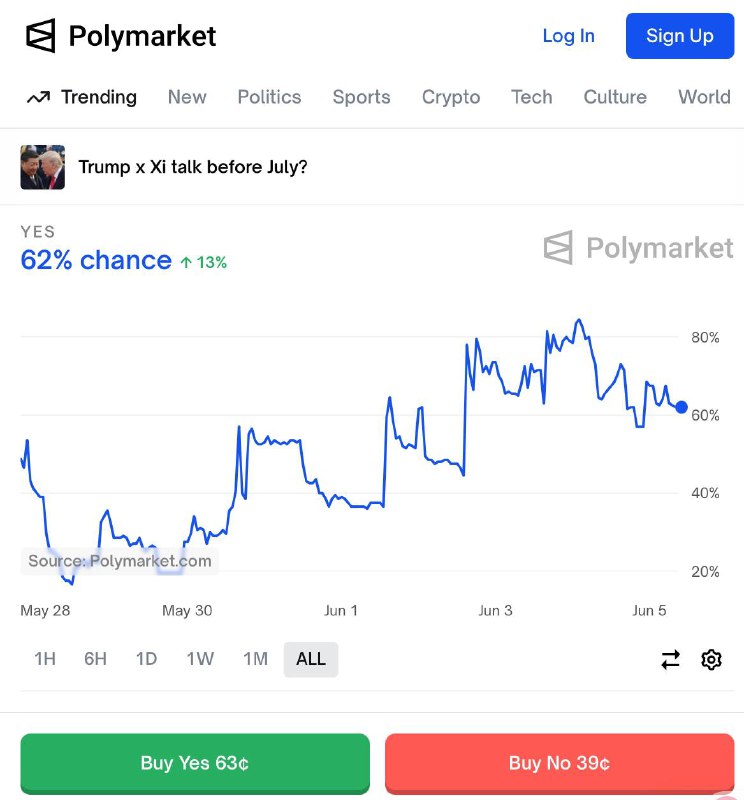This screenshot has height=800, width=744.
Task: Tap the swap arrows icon
Action: click(x=670, y=659)
